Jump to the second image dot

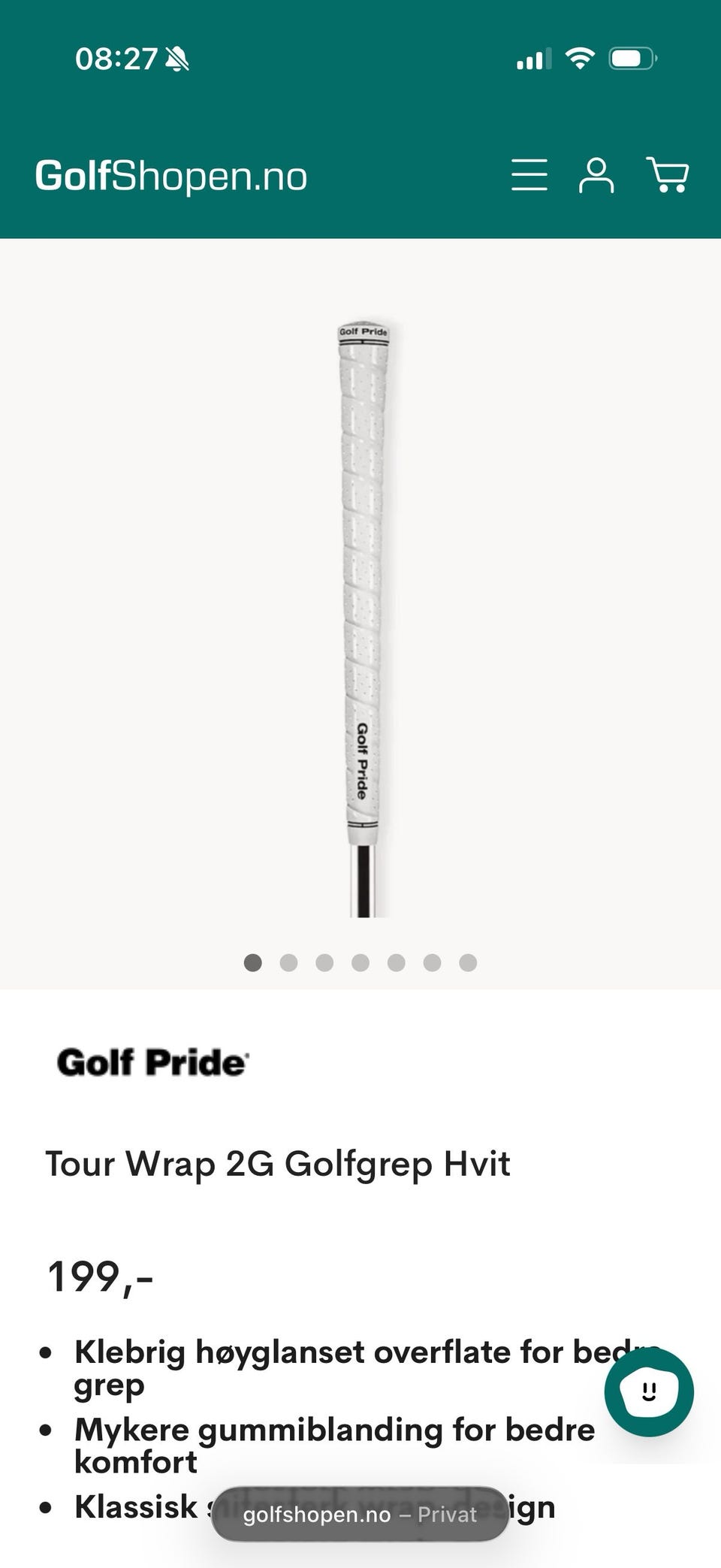(x=288, y=962)
